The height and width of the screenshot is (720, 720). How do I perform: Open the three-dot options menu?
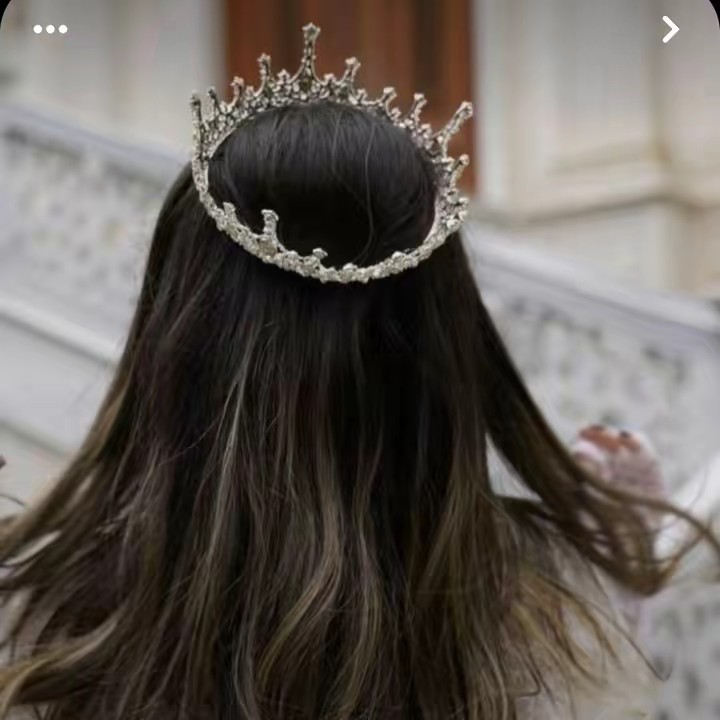[50, 29]
